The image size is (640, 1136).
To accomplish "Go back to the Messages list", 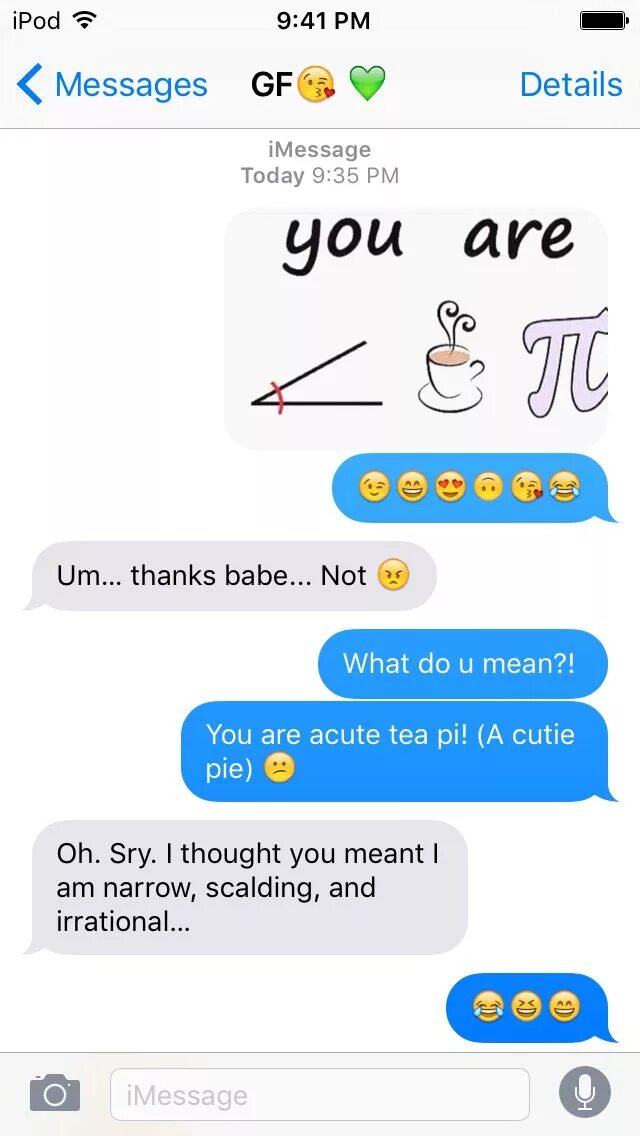I will pos(112,85).
